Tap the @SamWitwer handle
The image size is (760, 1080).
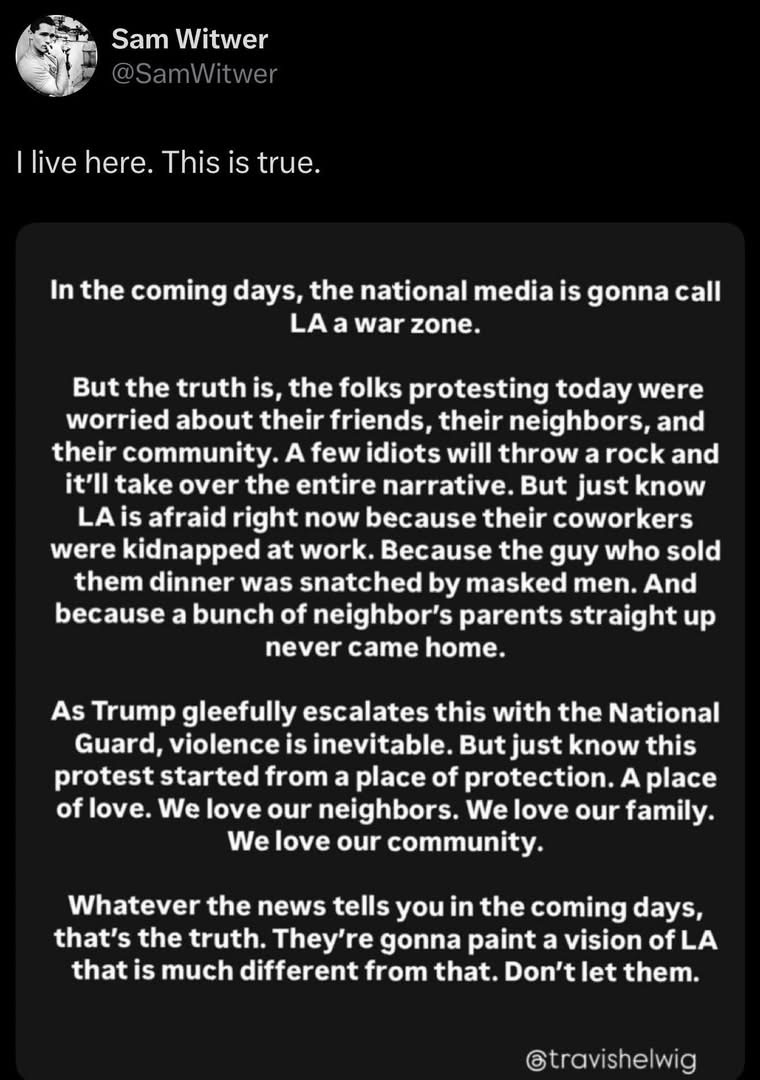[x=194, y=74]
